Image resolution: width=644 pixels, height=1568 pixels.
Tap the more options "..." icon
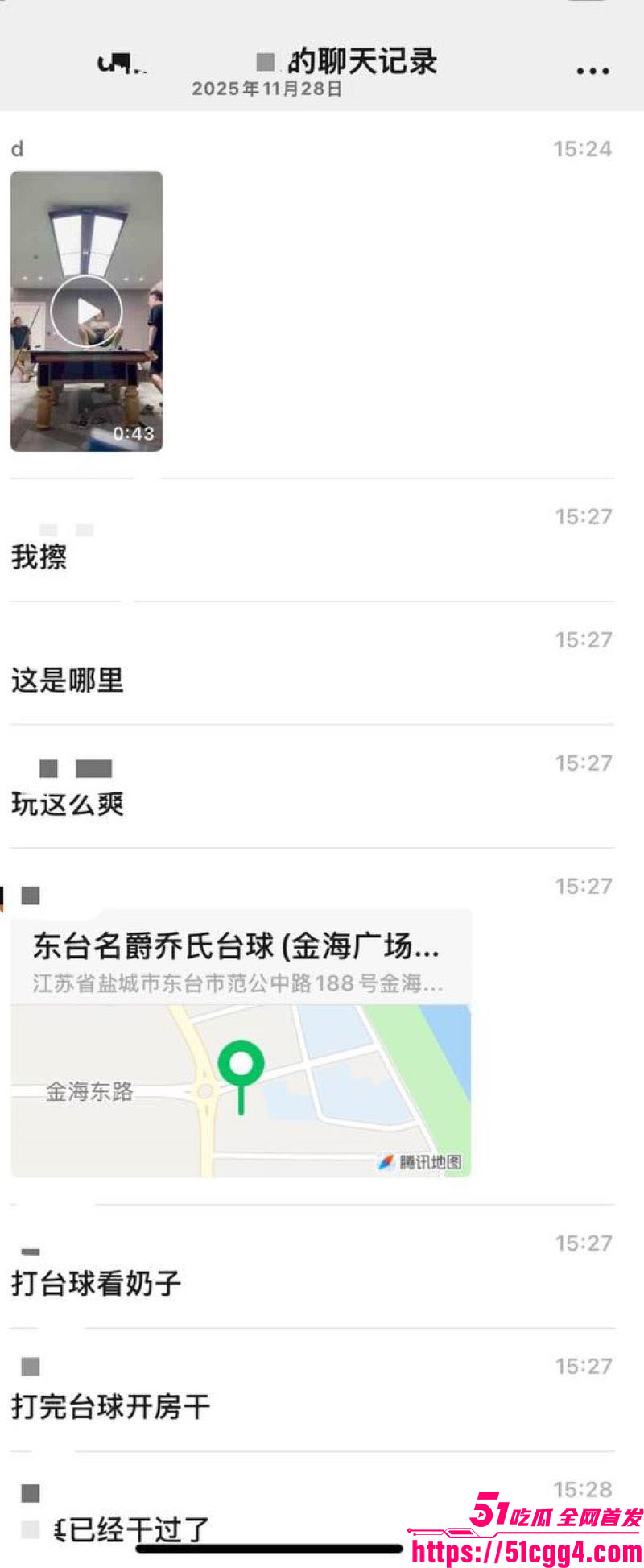click(592, 69)
